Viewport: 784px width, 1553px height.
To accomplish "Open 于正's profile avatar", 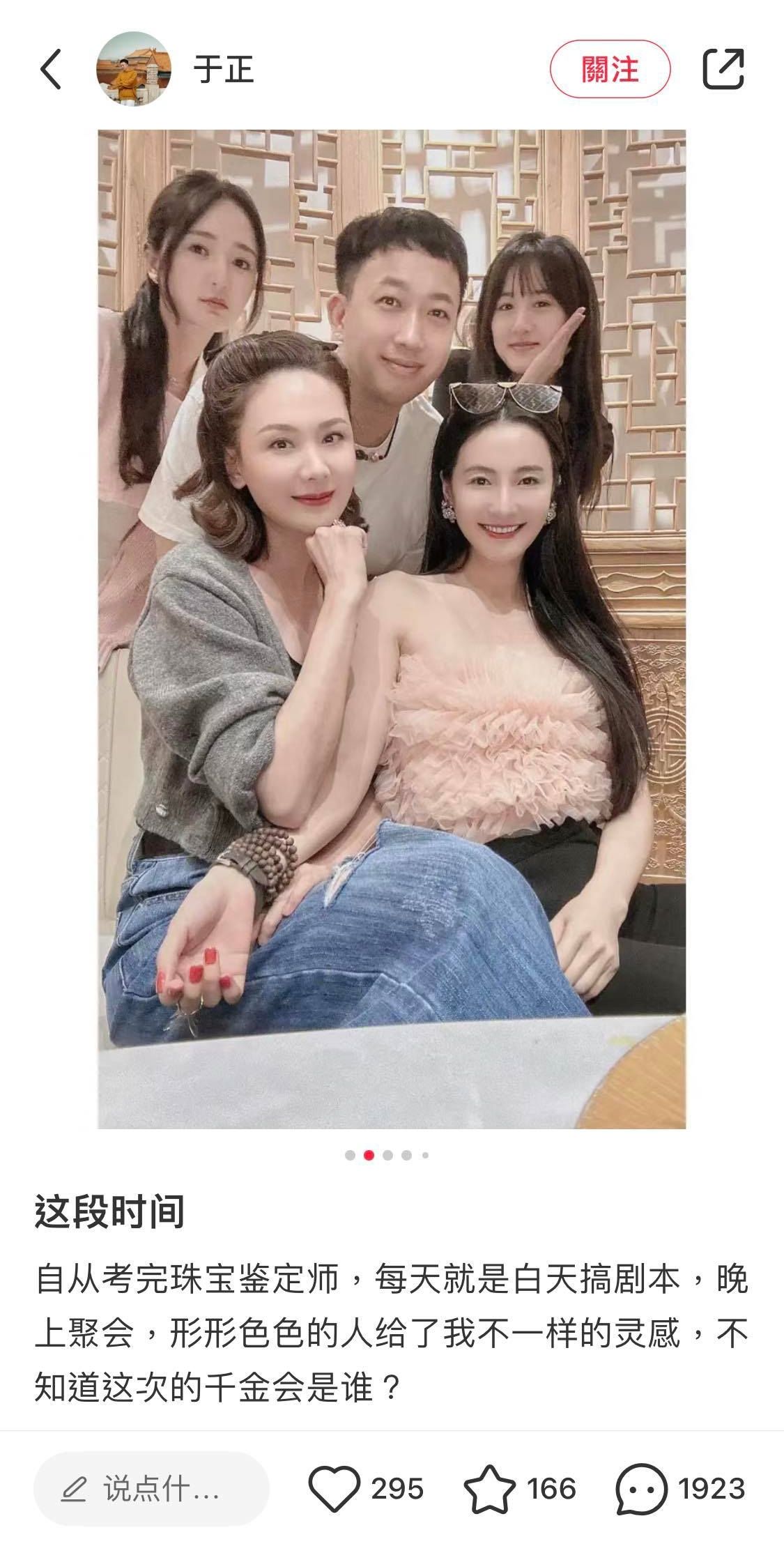I will point(132,69).
